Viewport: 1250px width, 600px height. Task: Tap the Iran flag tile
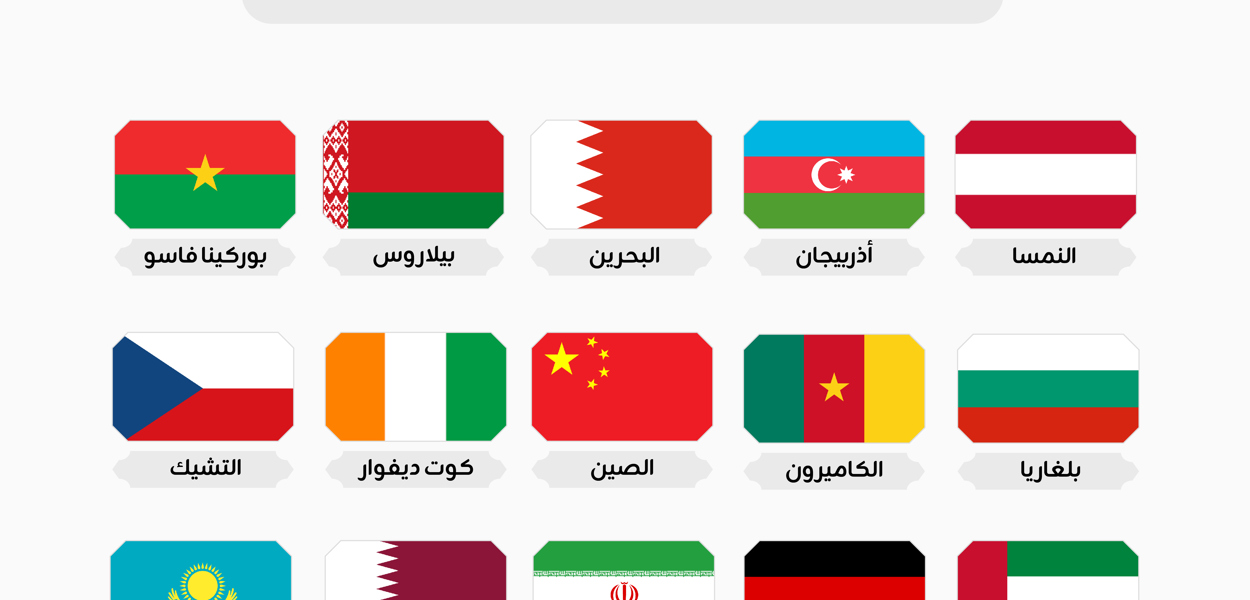click(624, 572)
